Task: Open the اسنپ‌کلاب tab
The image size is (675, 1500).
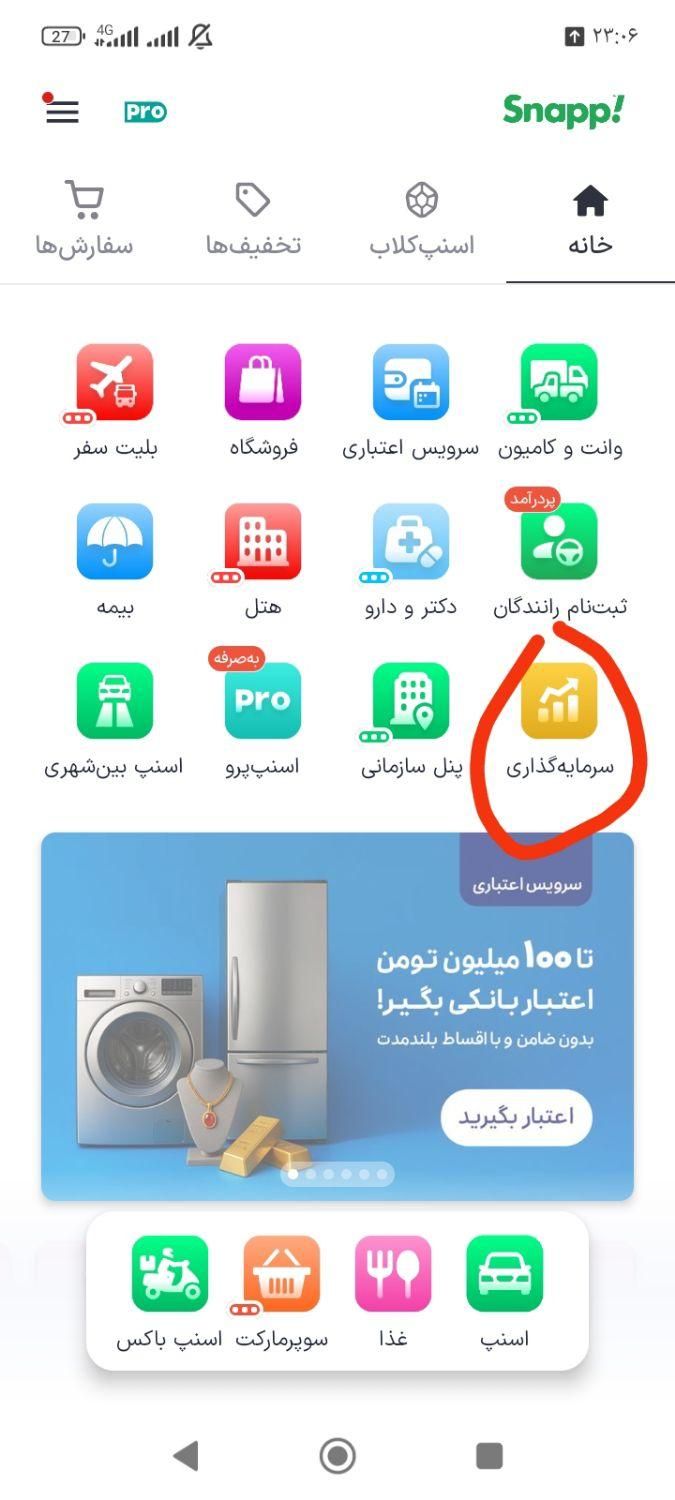Action: pos(421,220)
